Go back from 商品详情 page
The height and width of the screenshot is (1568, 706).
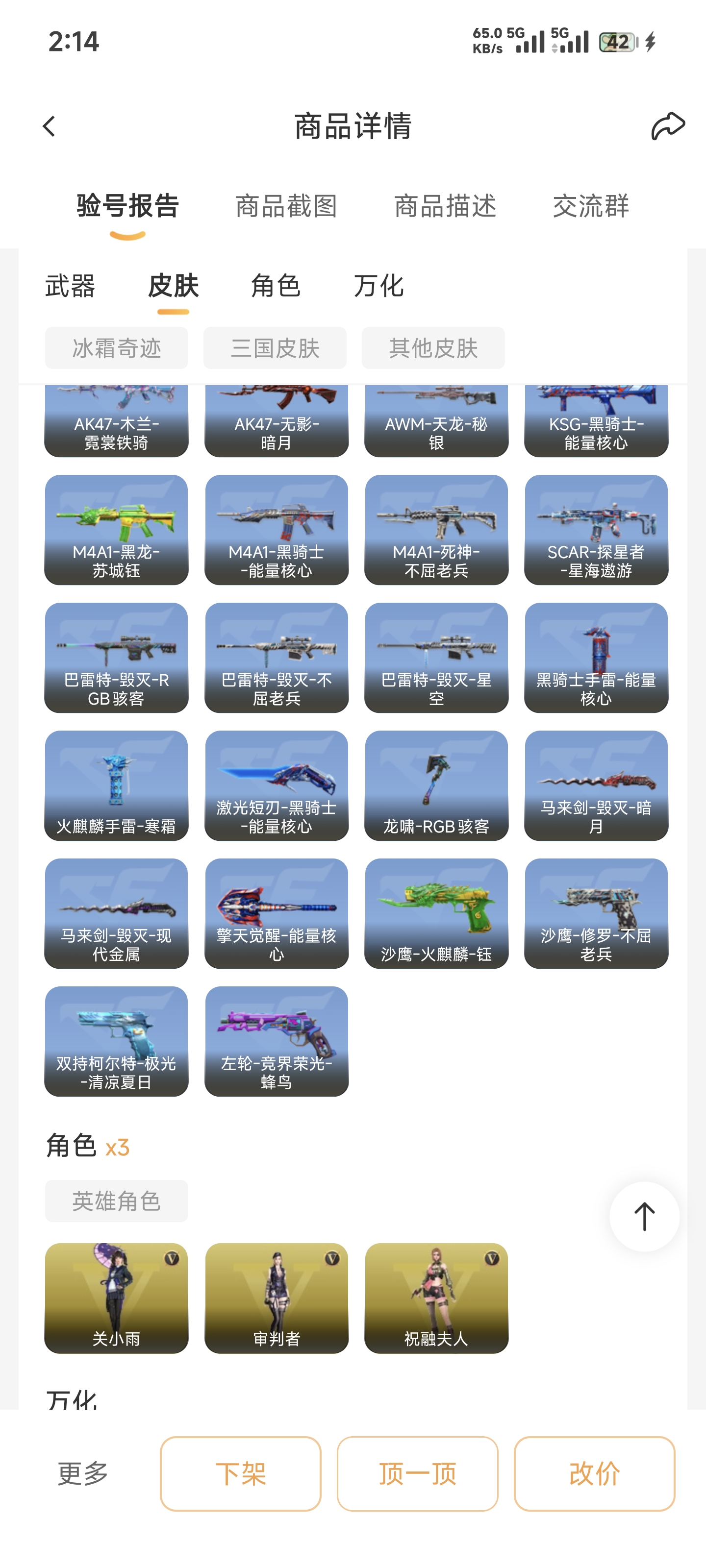pyautogui.click(x=50, y=126)
